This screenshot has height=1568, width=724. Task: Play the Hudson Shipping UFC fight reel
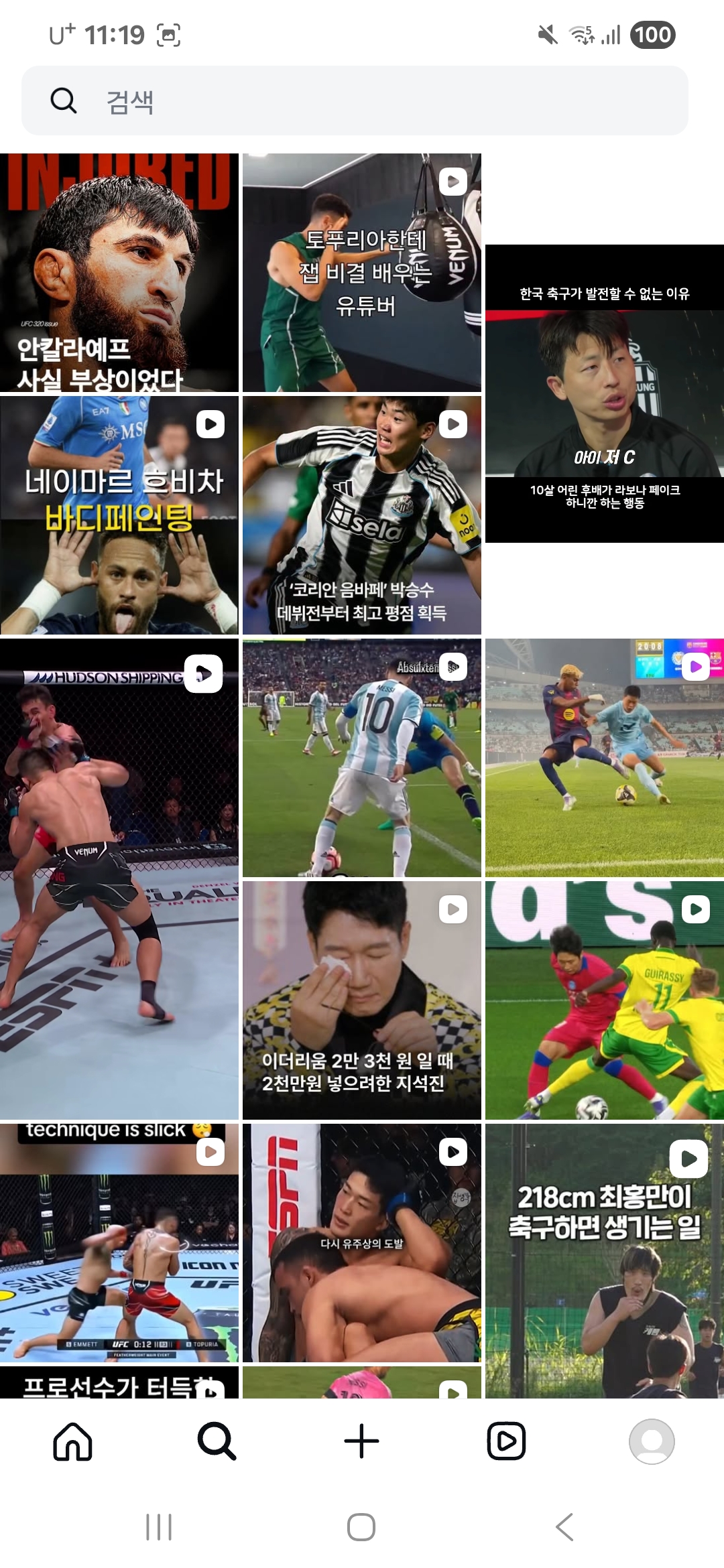[119, 878]
